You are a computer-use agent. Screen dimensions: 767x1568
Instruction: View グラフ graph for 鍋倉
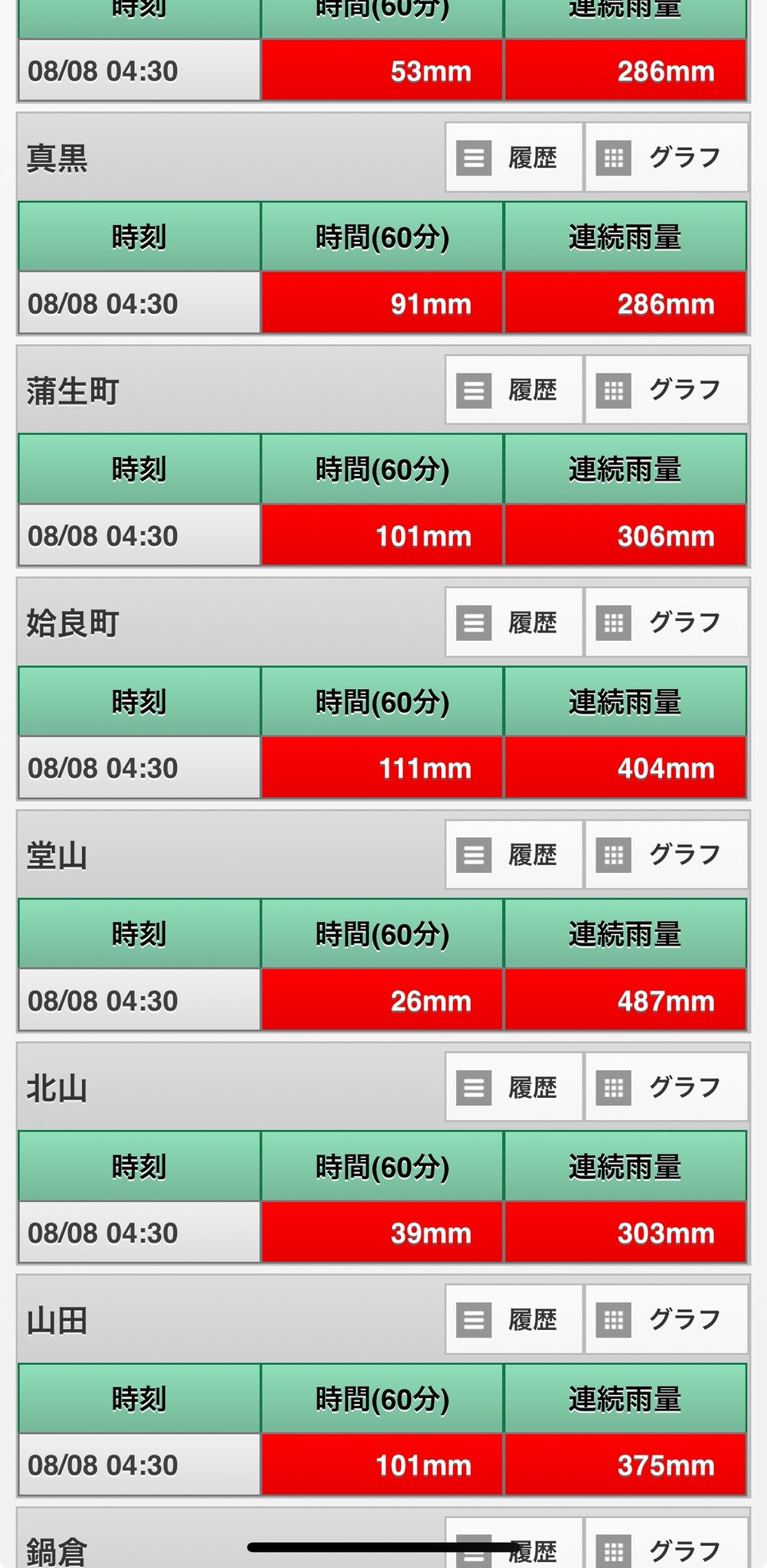(667, 1547)
